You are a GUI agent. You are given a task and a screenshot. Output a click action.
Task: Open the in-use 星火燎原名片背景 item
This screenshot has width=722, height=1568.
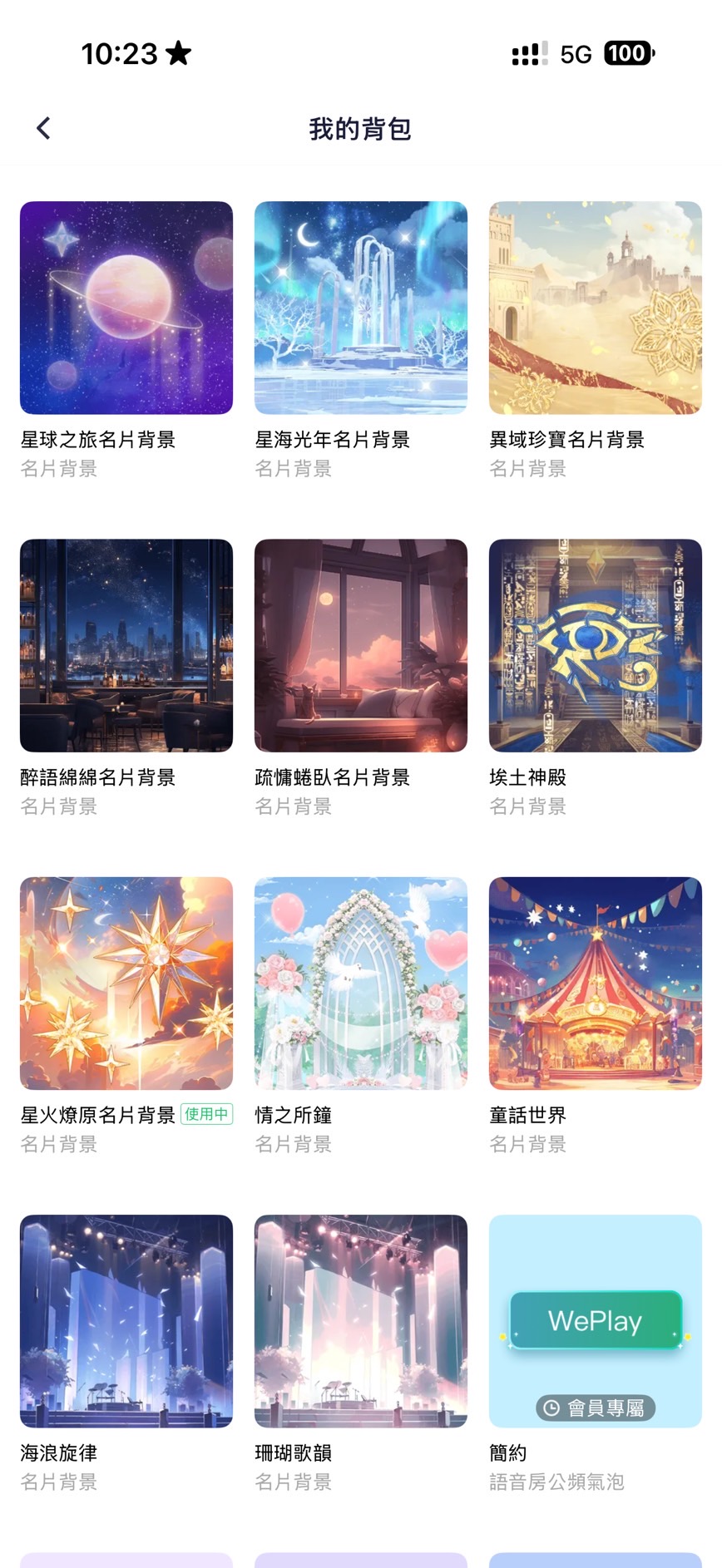(126, 983)
